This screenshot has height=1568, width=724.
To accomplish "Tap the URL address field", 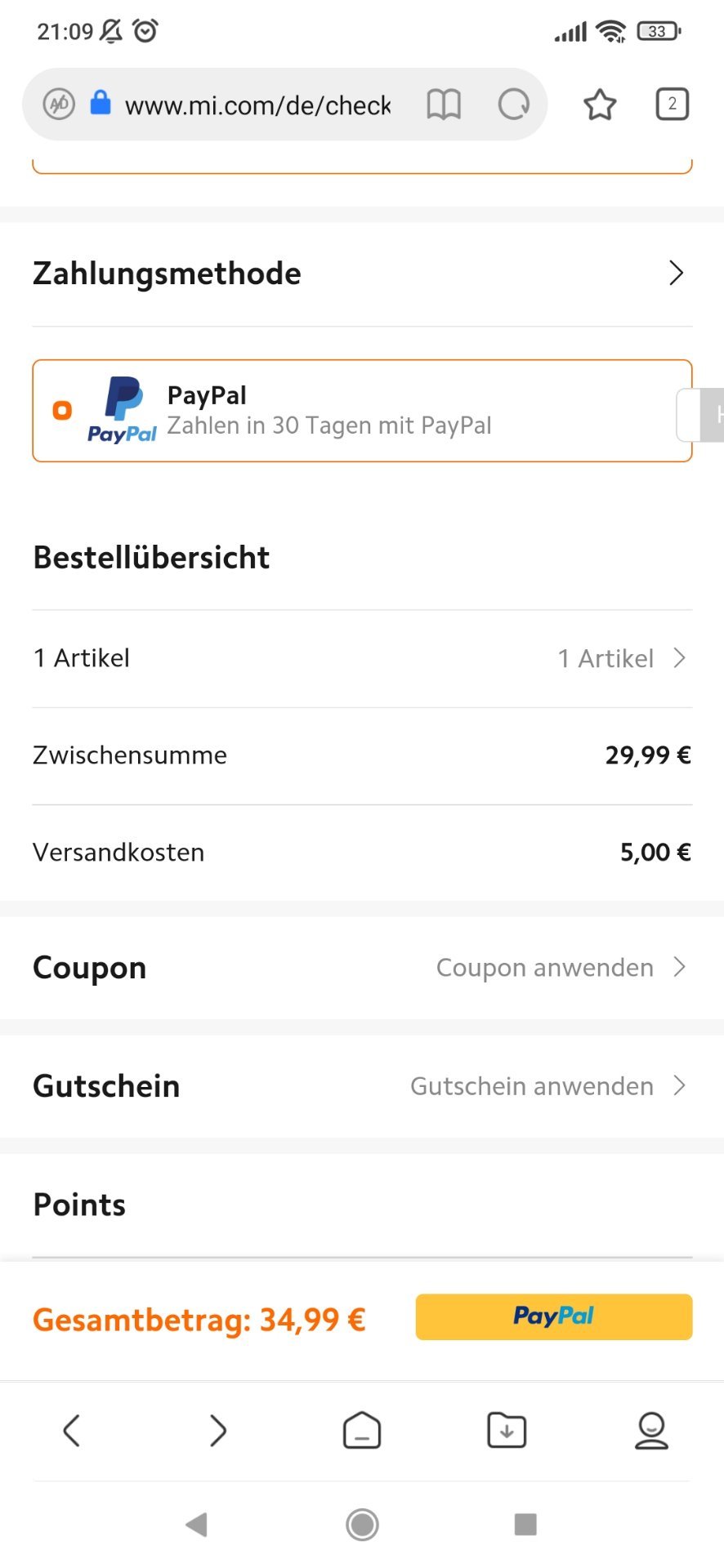I will pos(257,105).
